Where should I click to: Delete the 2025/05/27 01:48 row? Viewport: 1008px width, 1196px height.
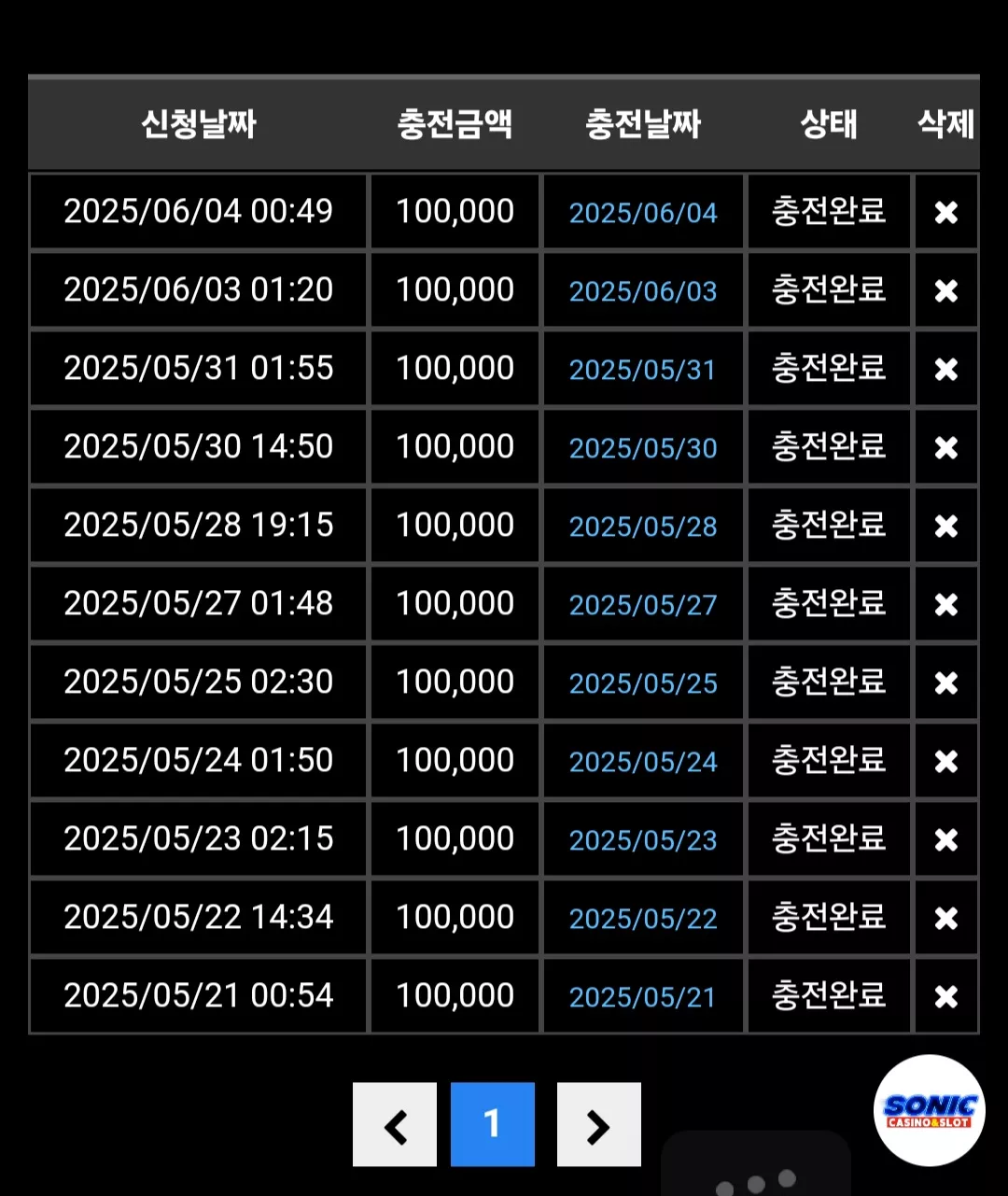(946, 604)
